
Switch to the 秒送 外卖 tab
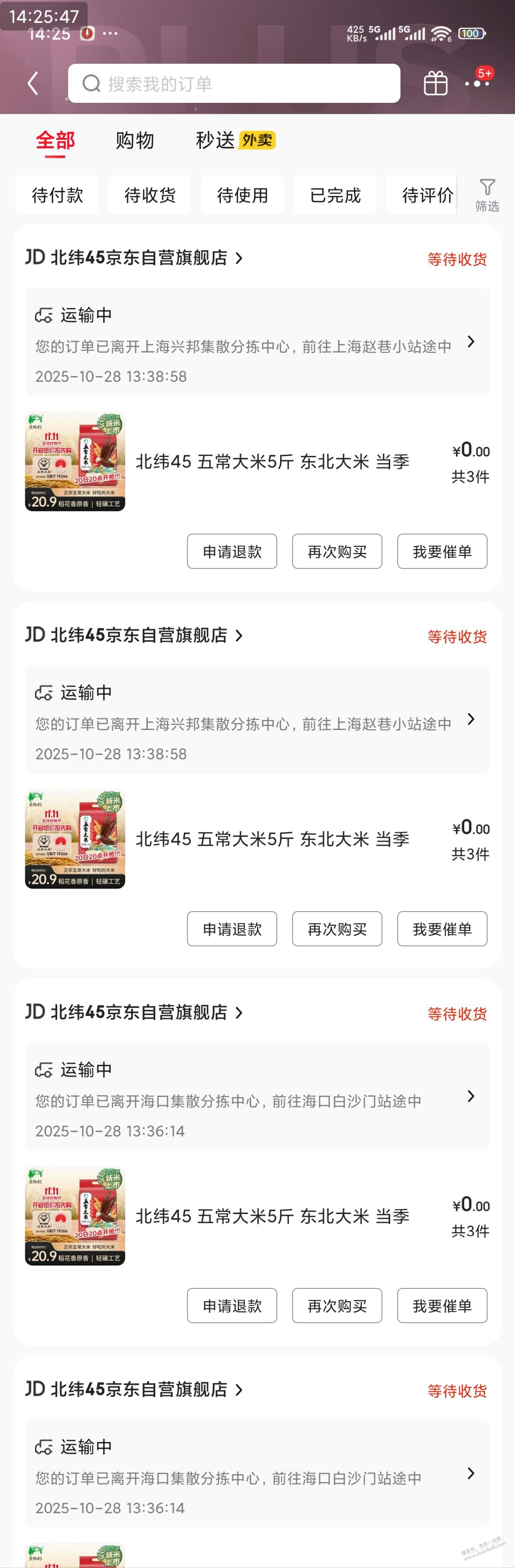[x=235, y=141]
